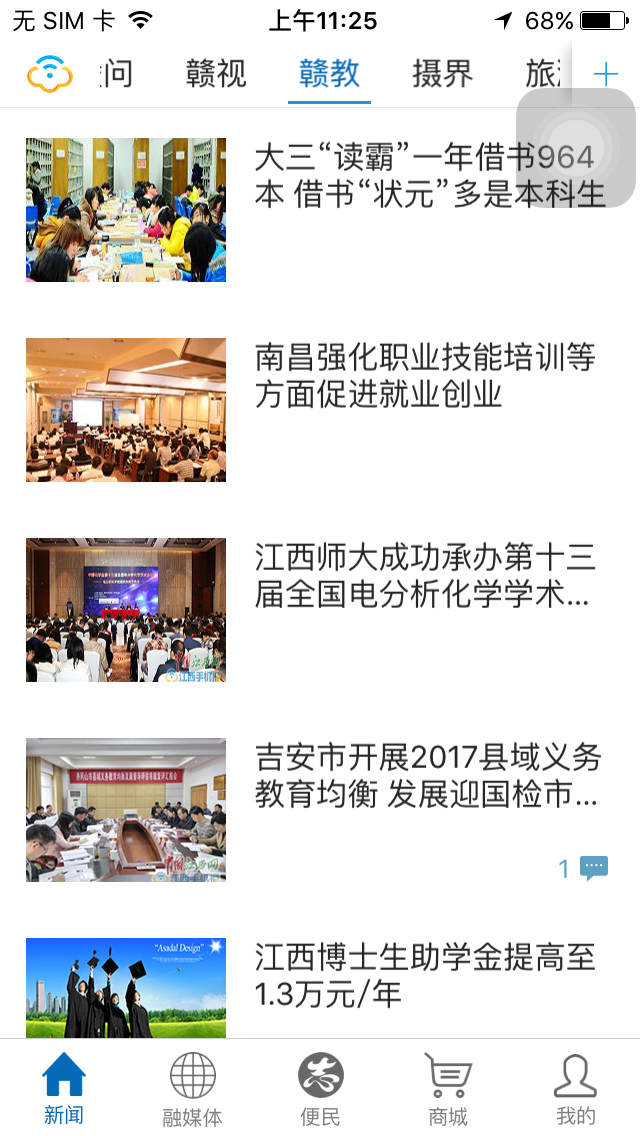Open the 我的 profile tab
The image size is (640, 1136).
click(576, 1088)
